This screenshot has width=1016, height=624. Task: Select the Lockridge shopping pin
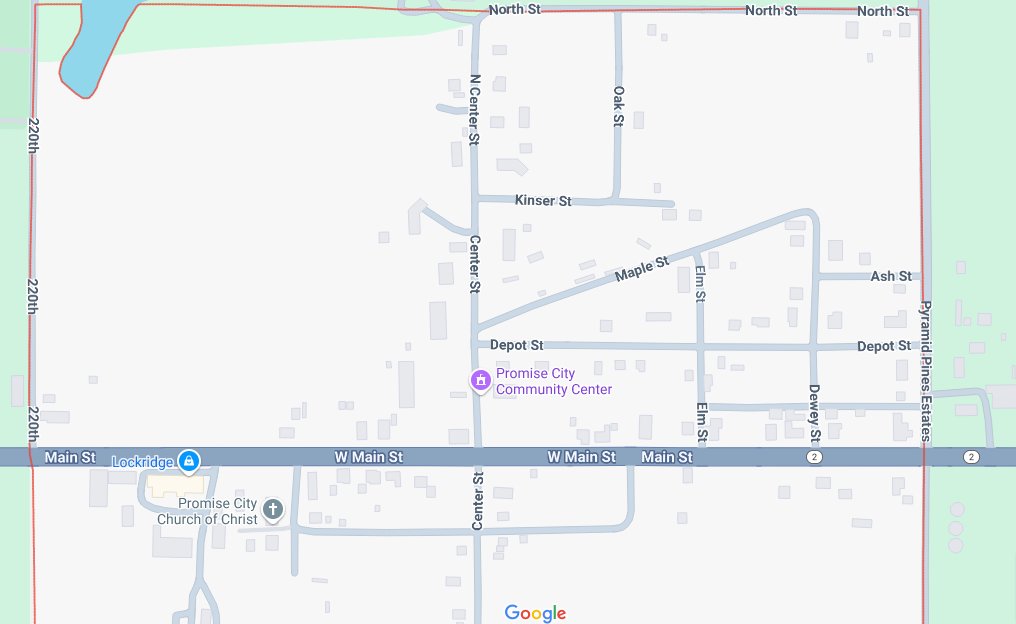click(187, 460)
